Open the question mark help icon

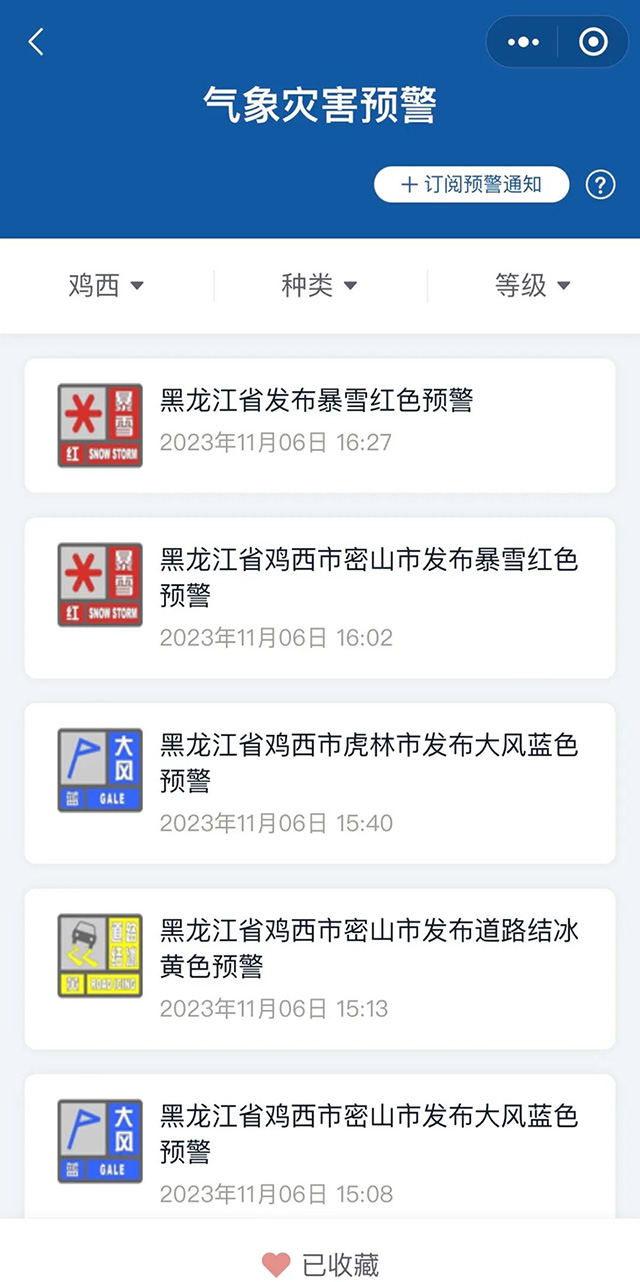[x=600, y=185]
